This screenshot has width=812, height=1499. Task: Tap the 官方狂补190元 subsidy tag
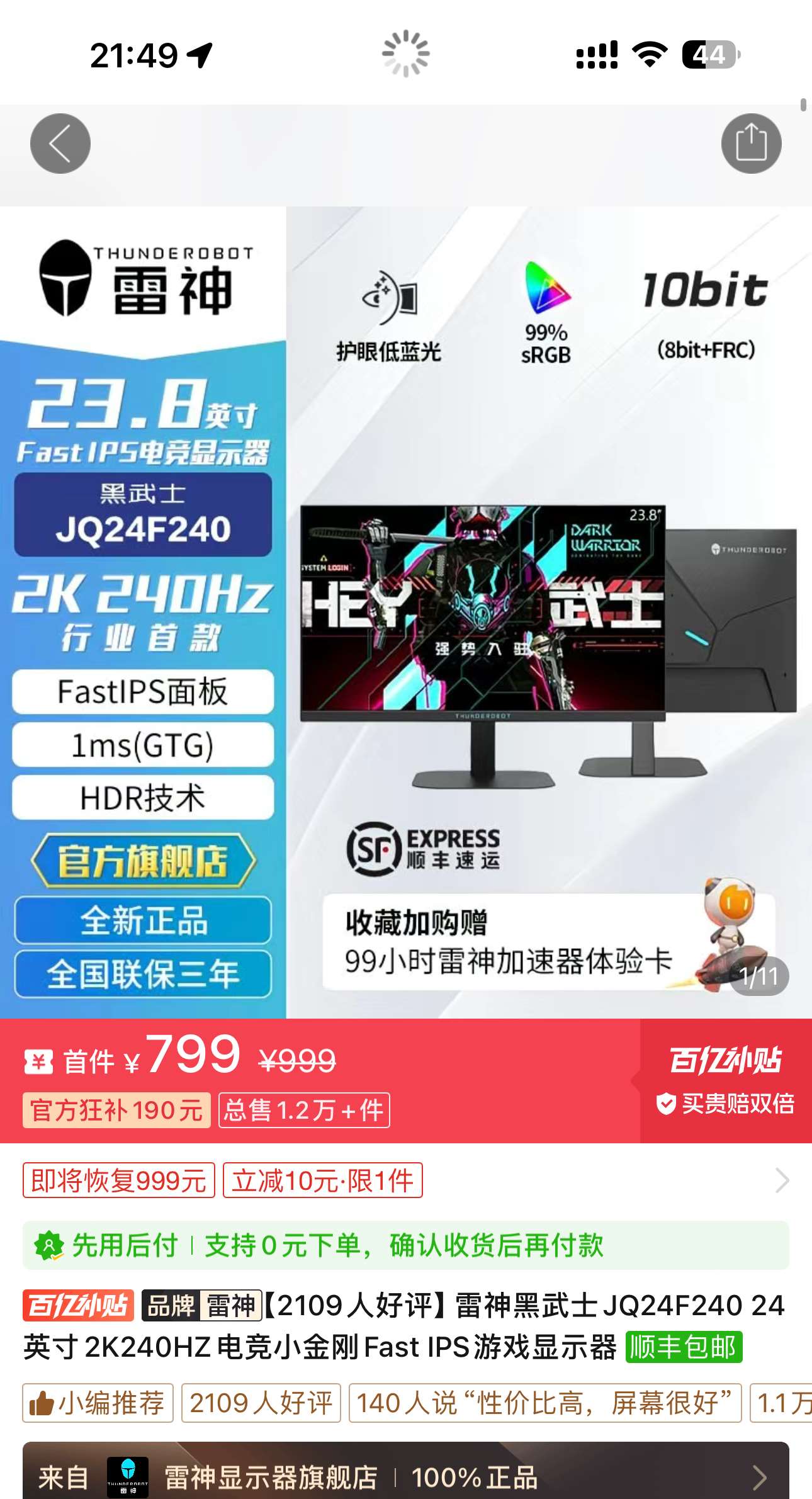coord(116,1111)
